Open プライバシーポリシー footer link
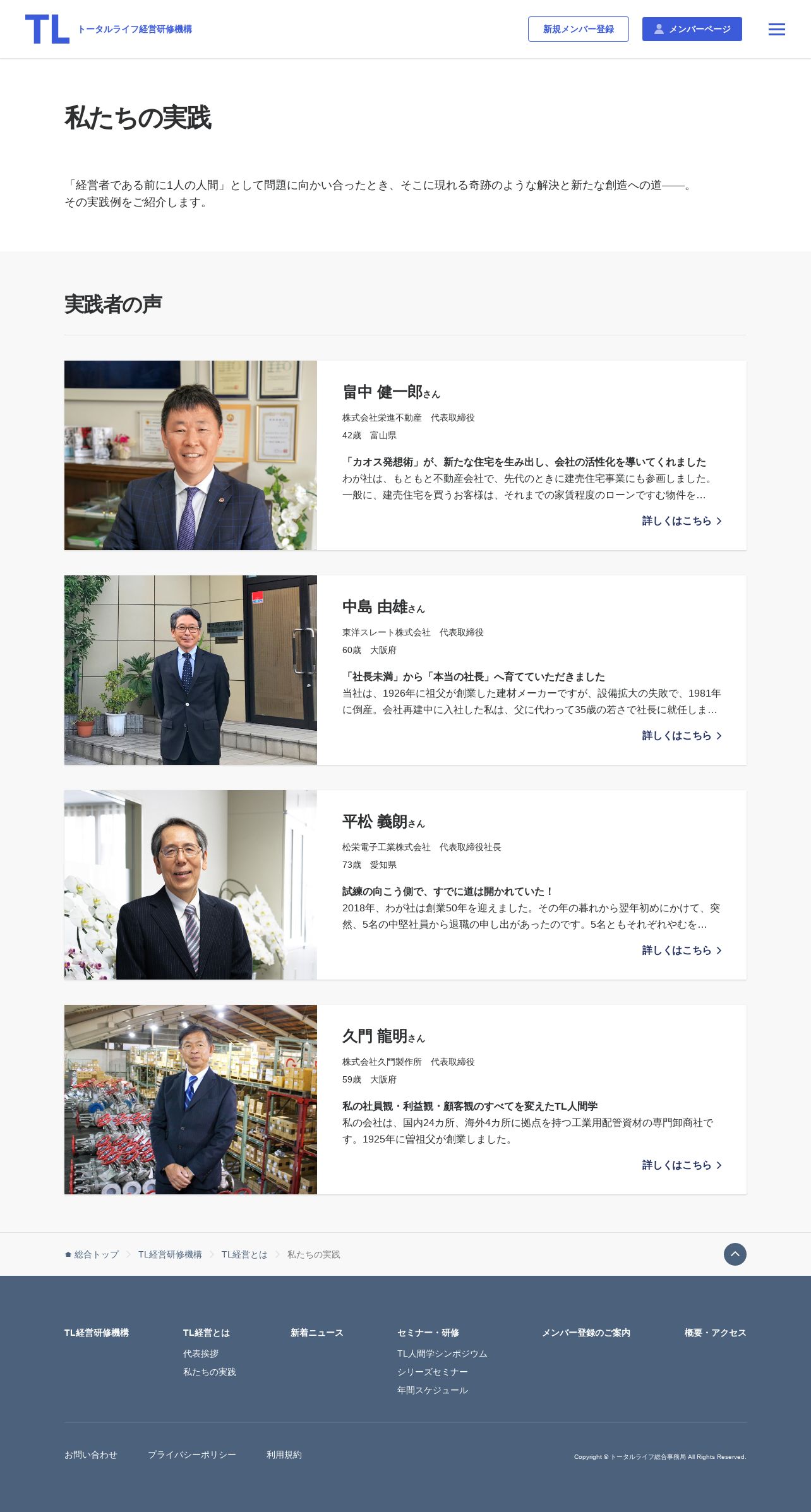The image size is (811, 1512). tap(192, 1455)
